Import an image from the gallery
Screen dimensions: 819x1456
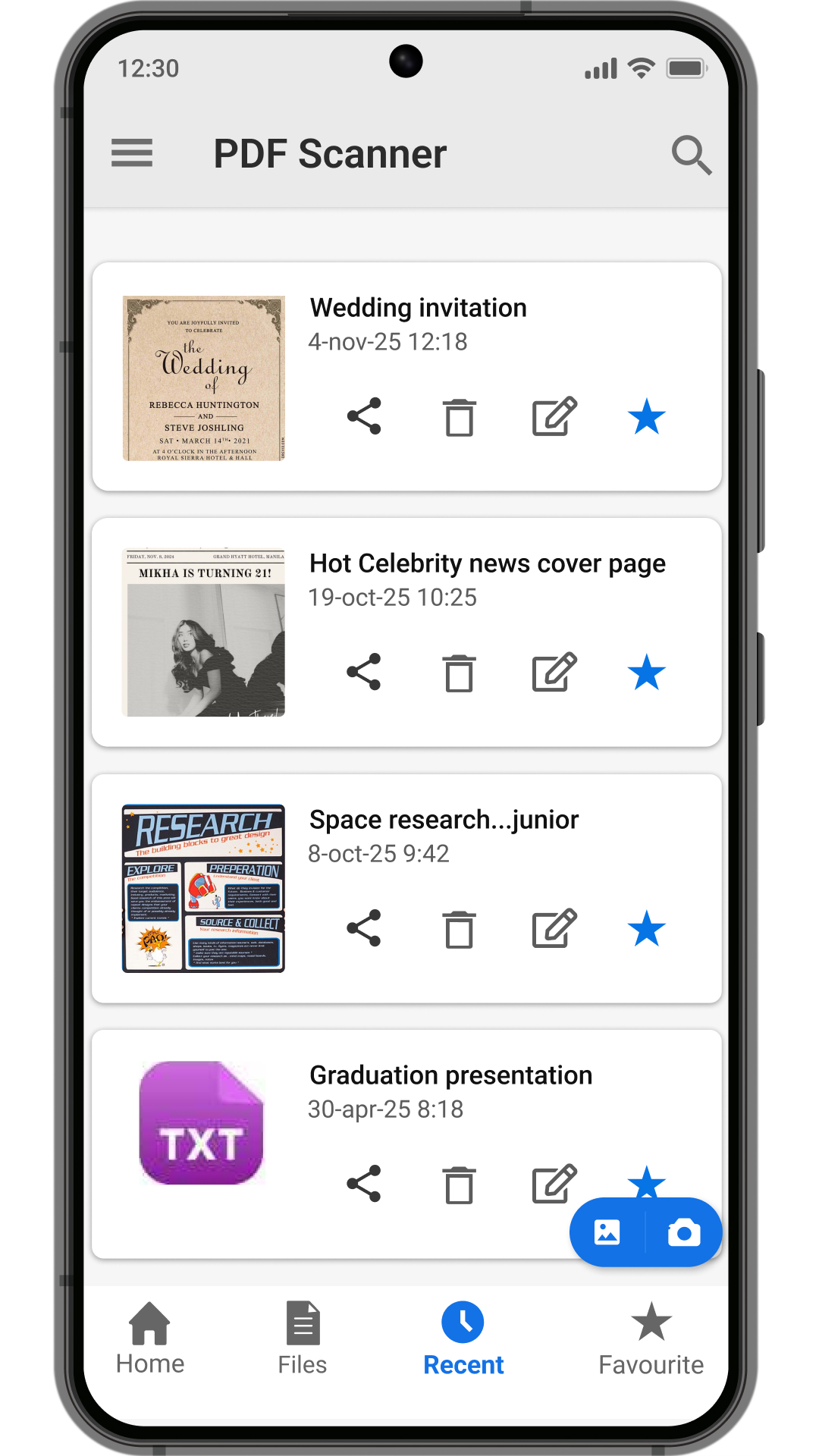point(607,1232)
